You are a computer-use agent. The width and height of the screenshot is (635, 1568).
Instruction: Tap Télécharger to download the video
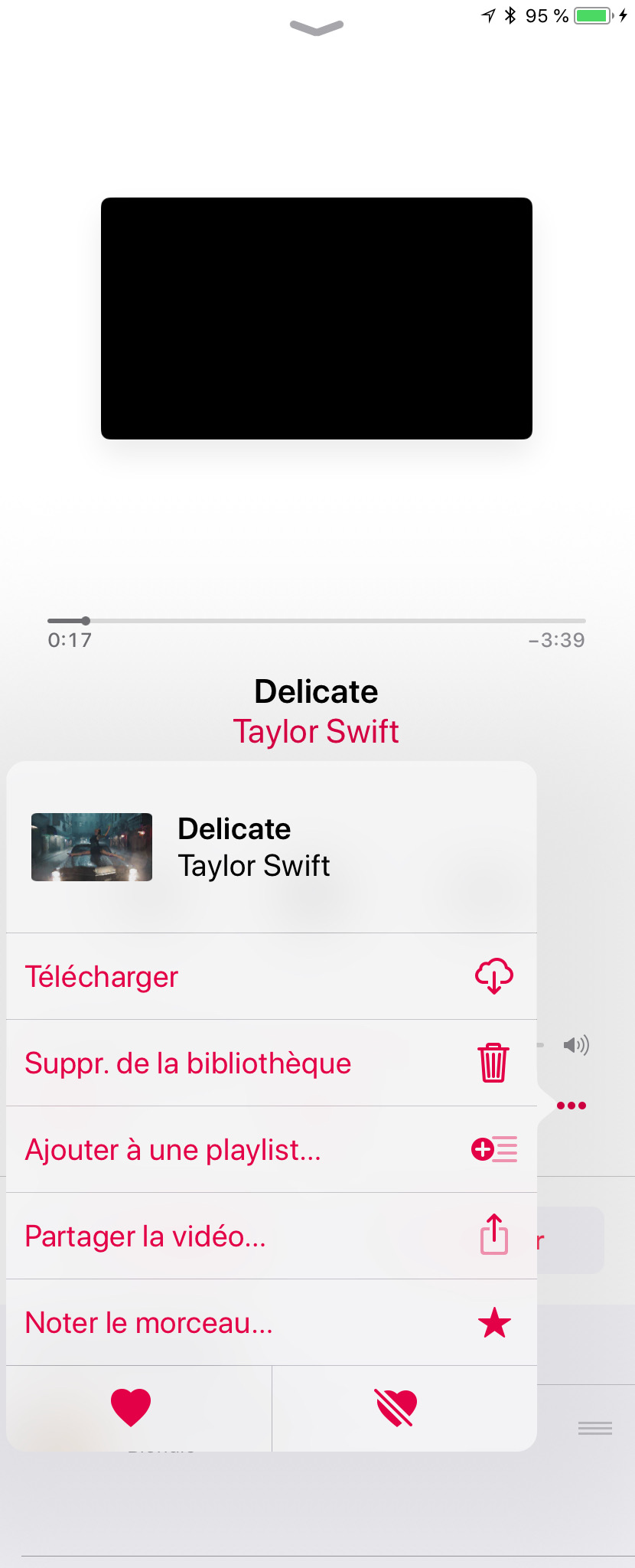[x=271, y=977]
